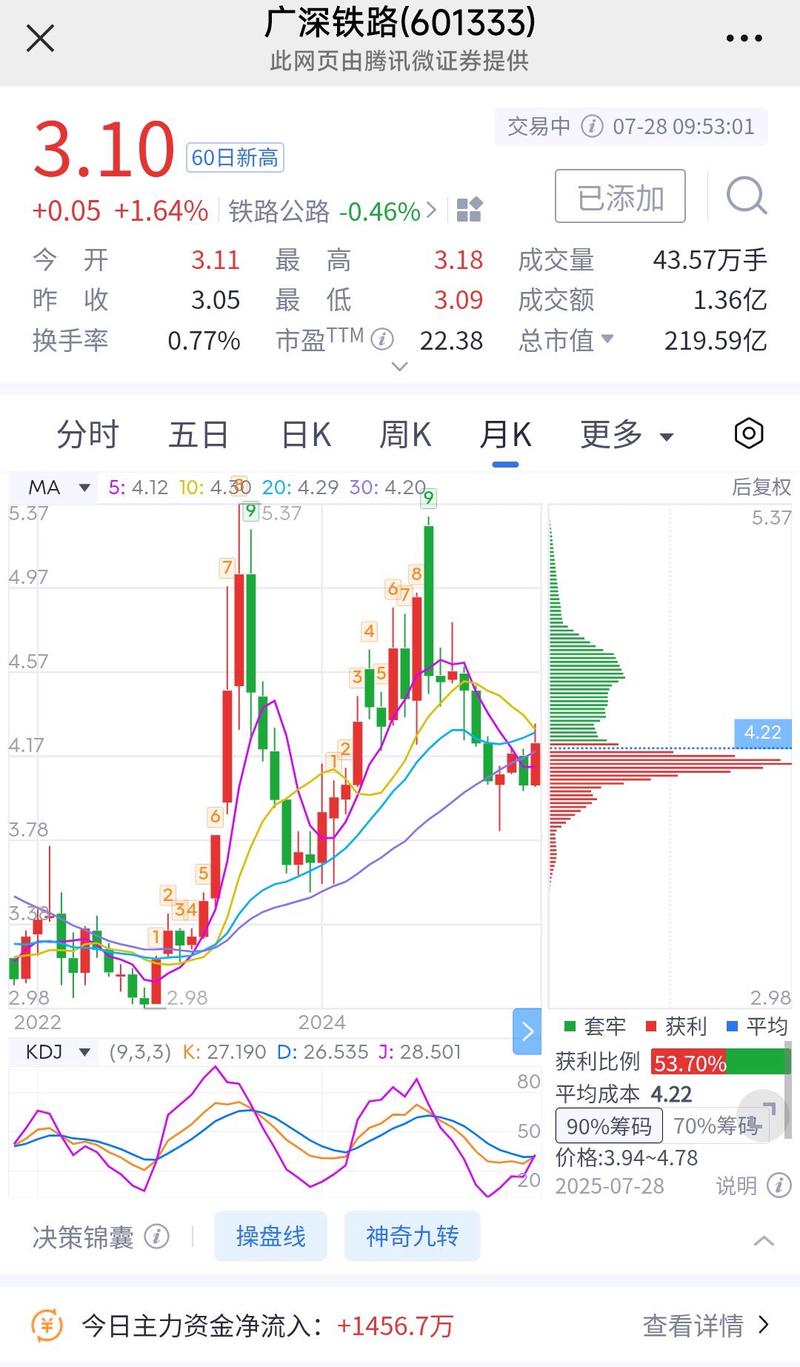Click the info icon beside 决策锦囊
The height and width of the screenshot is (1367, 800).
coord(159,1237)
